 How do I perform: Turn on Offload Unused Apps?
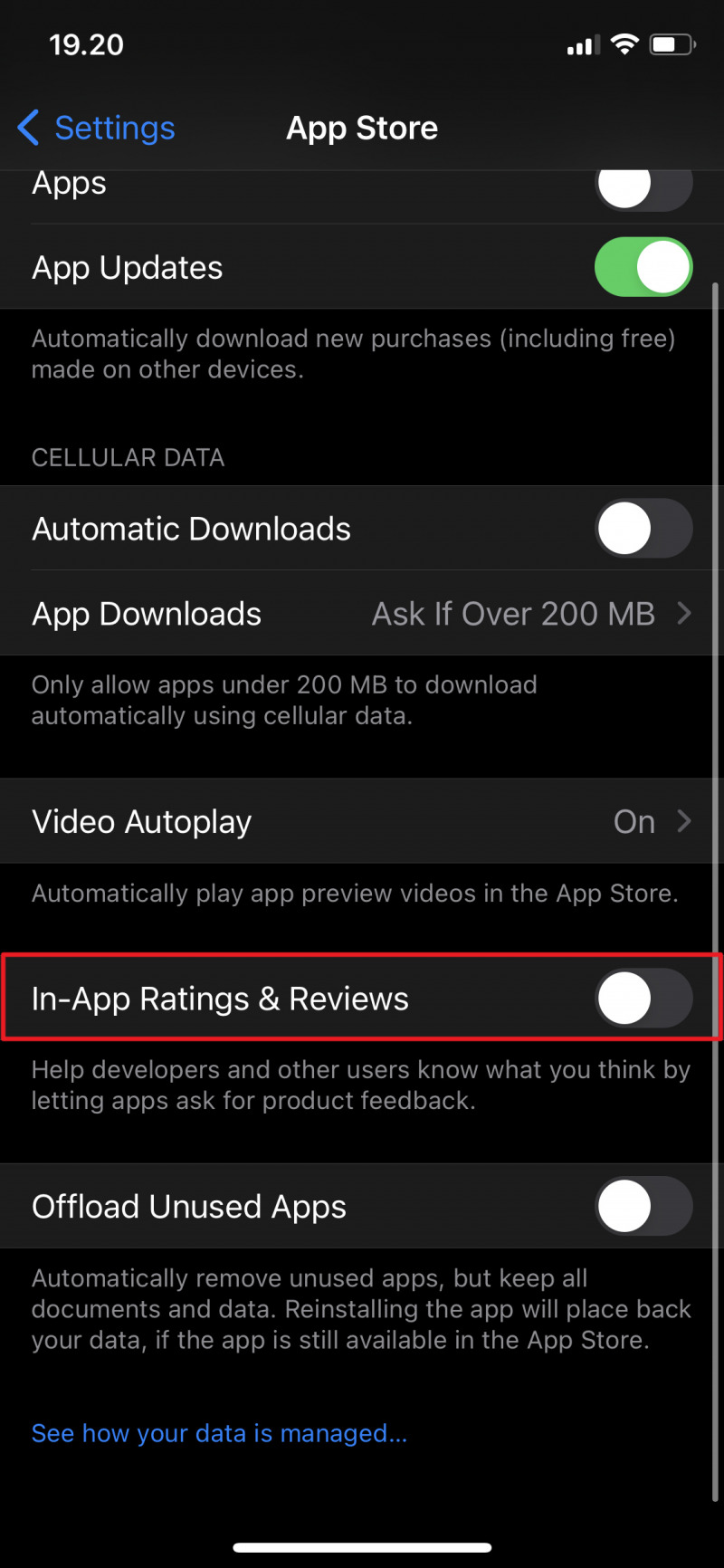[x=643, y=1207]
